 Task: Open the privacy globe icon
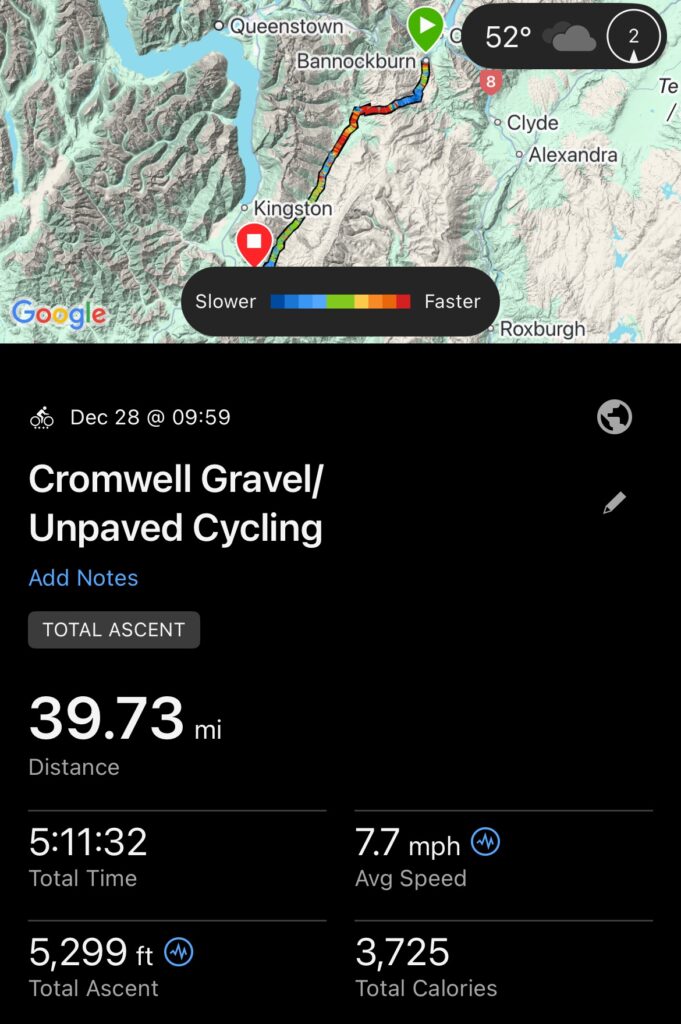tap(614, 417)
